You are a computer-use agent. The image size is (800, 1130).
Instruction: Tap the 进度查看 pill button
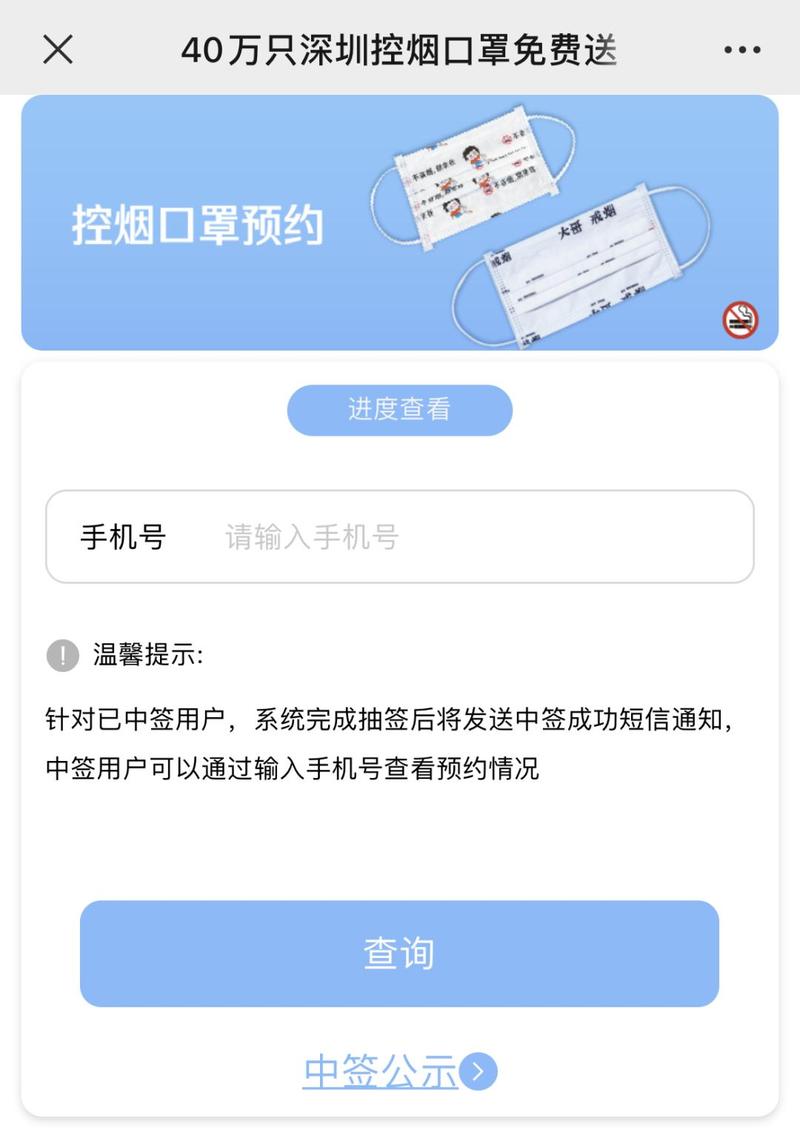tap(399, 410)
